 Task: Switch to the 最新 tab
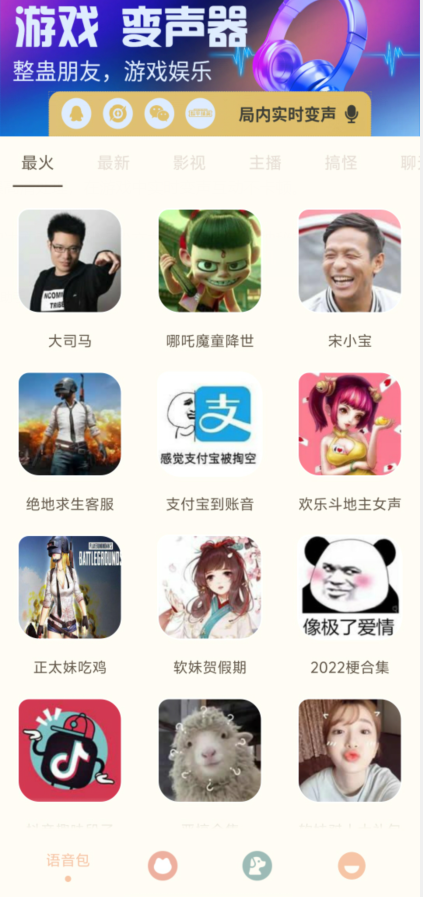pyautogui.click(x=113, y=163)
